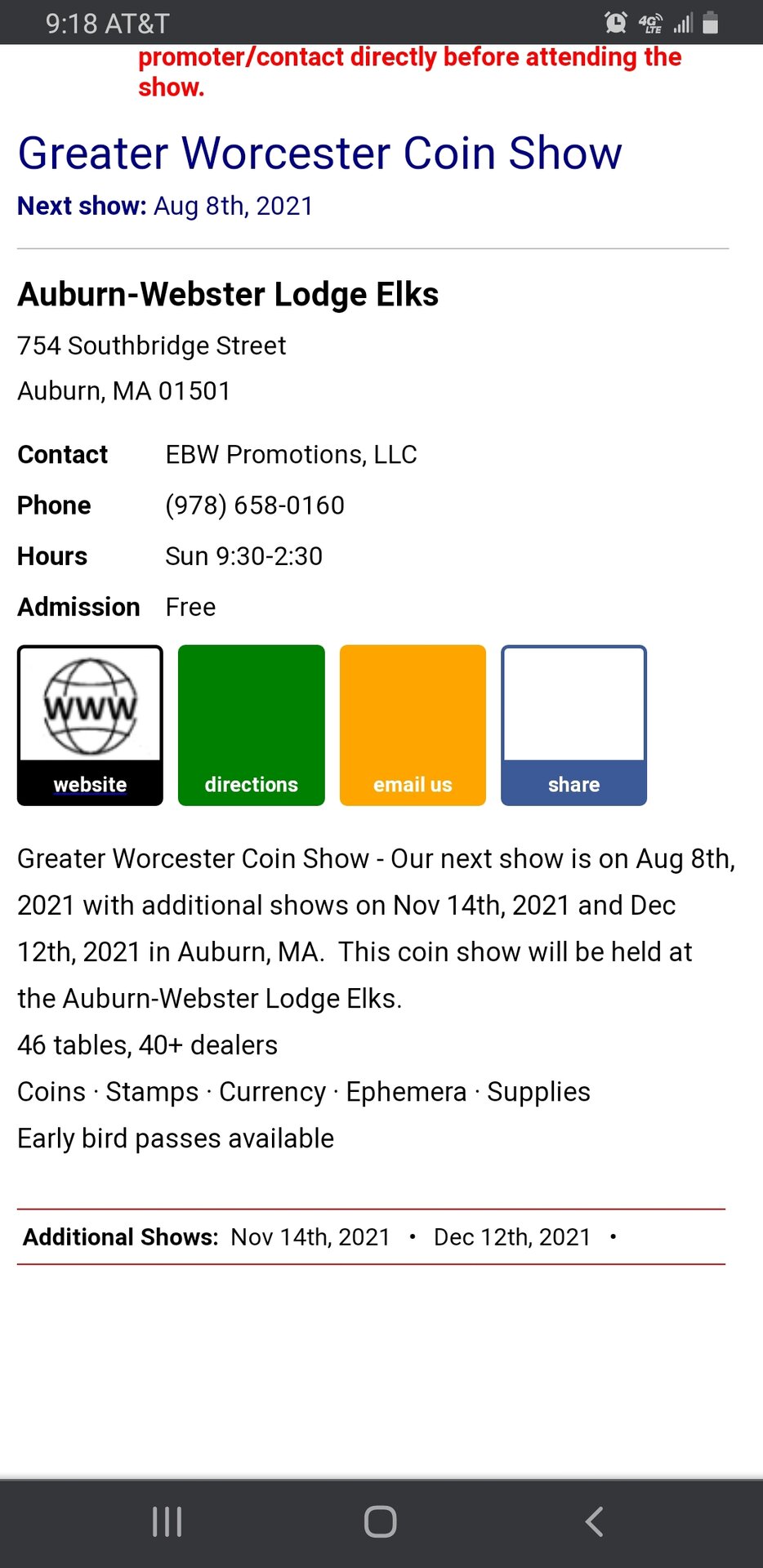Go to the home screen
Viewport: 763px width, 1568px height.
click(381, 1522)
